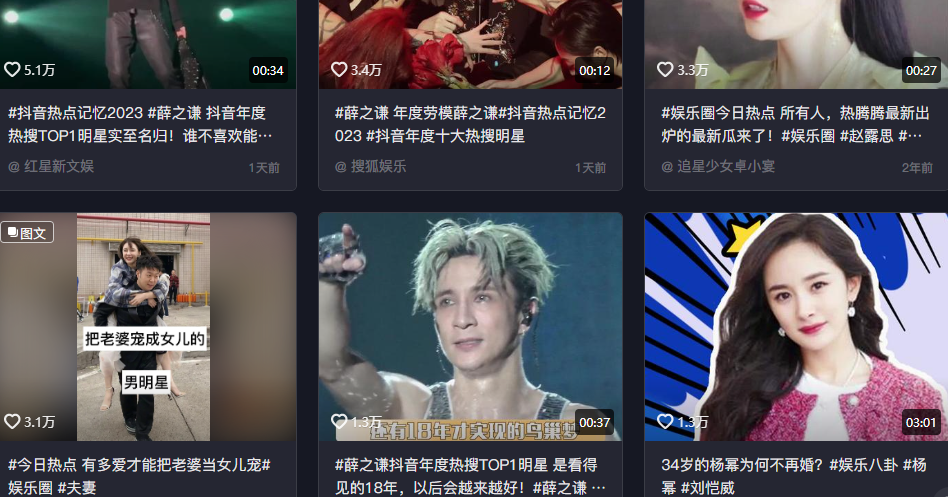Like the video with 5.1万 likes
Screen dimensions: 948x497
pos(13,70)
